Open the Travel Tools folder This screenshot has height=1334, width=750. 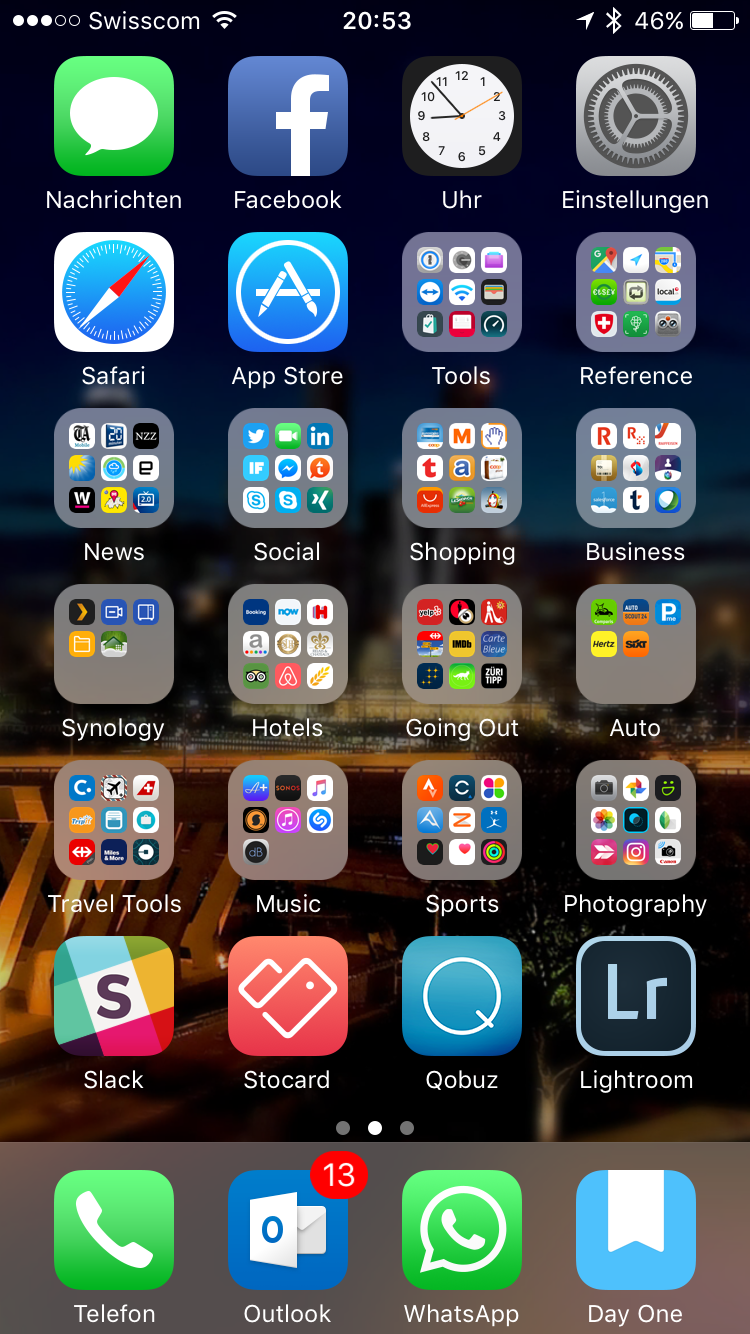(x=114, y=820)
